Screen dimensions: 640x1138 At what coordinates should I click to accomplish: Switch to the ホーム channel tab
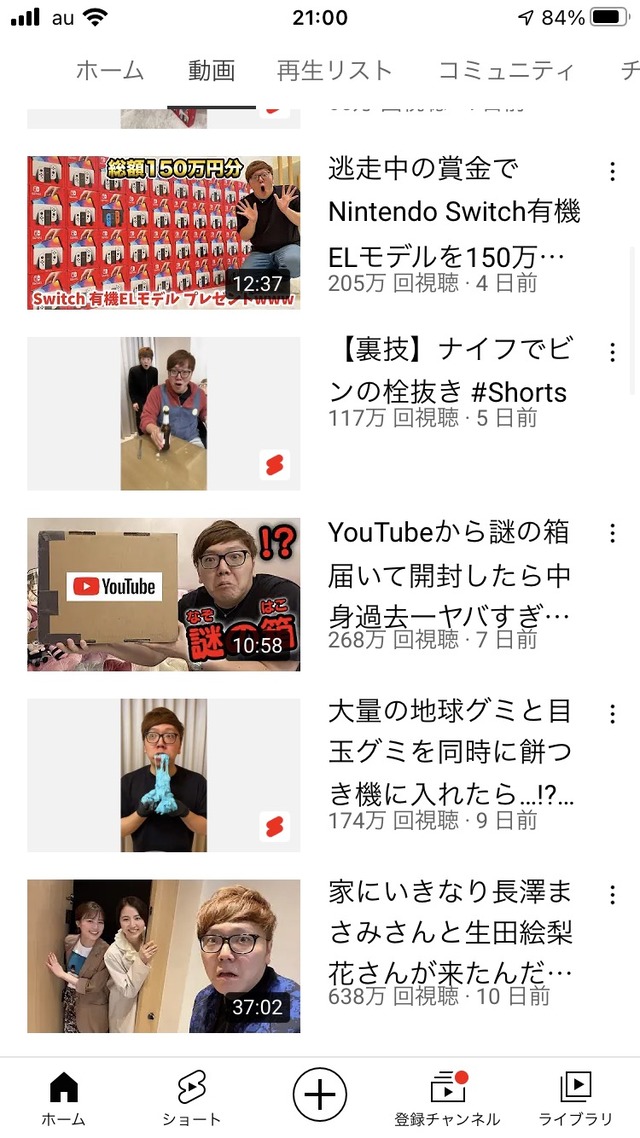110,70
